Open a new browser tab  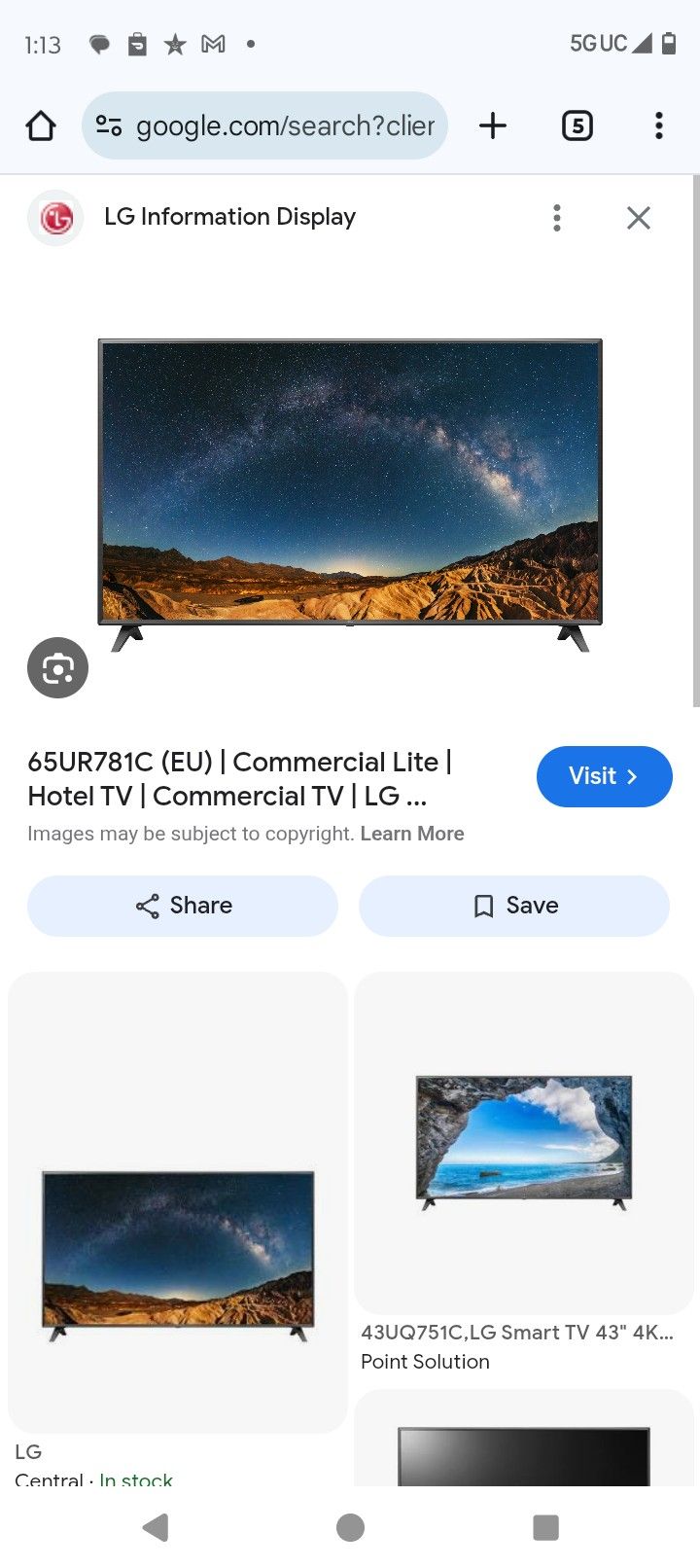pyautogui.click(x=493, y=125)
